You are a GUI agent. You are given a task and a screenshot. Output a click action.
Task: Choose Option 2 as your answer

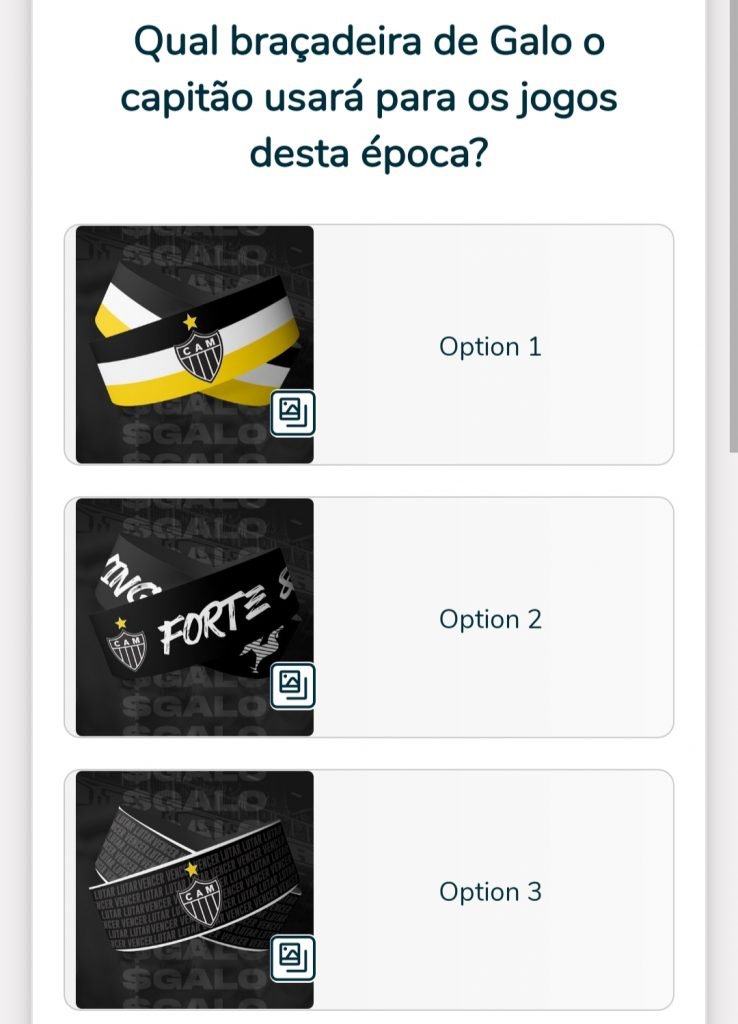490,620
